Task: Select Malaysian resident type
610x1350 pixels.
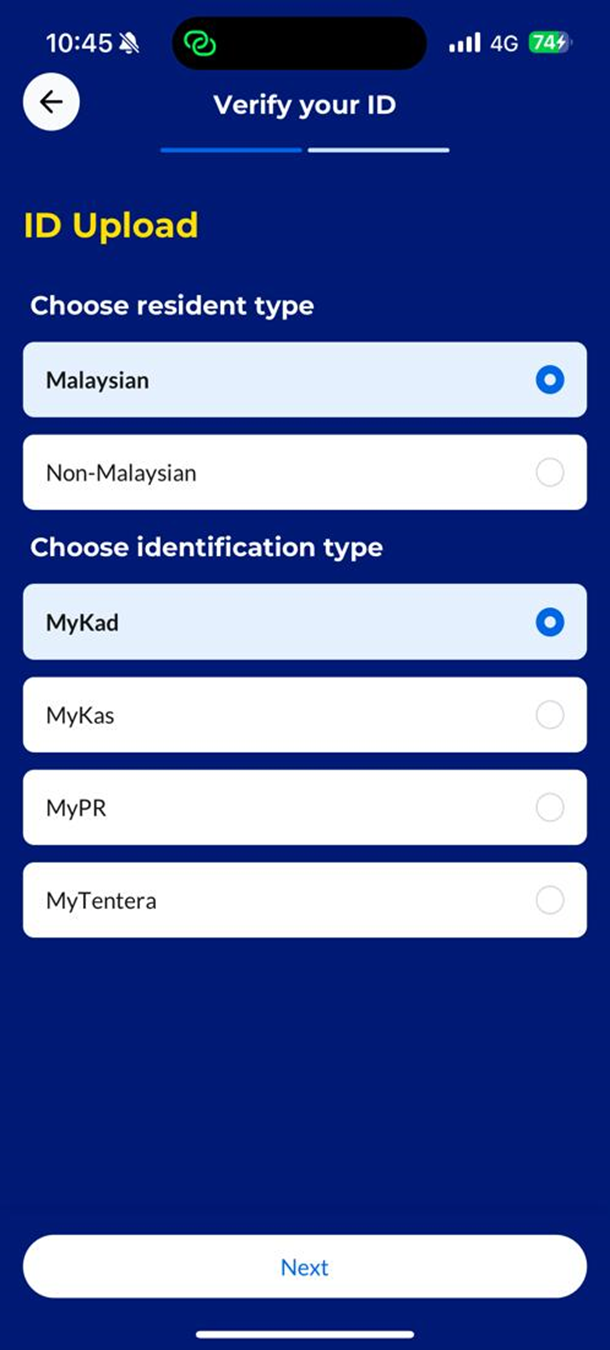Action: pos(305,380)
